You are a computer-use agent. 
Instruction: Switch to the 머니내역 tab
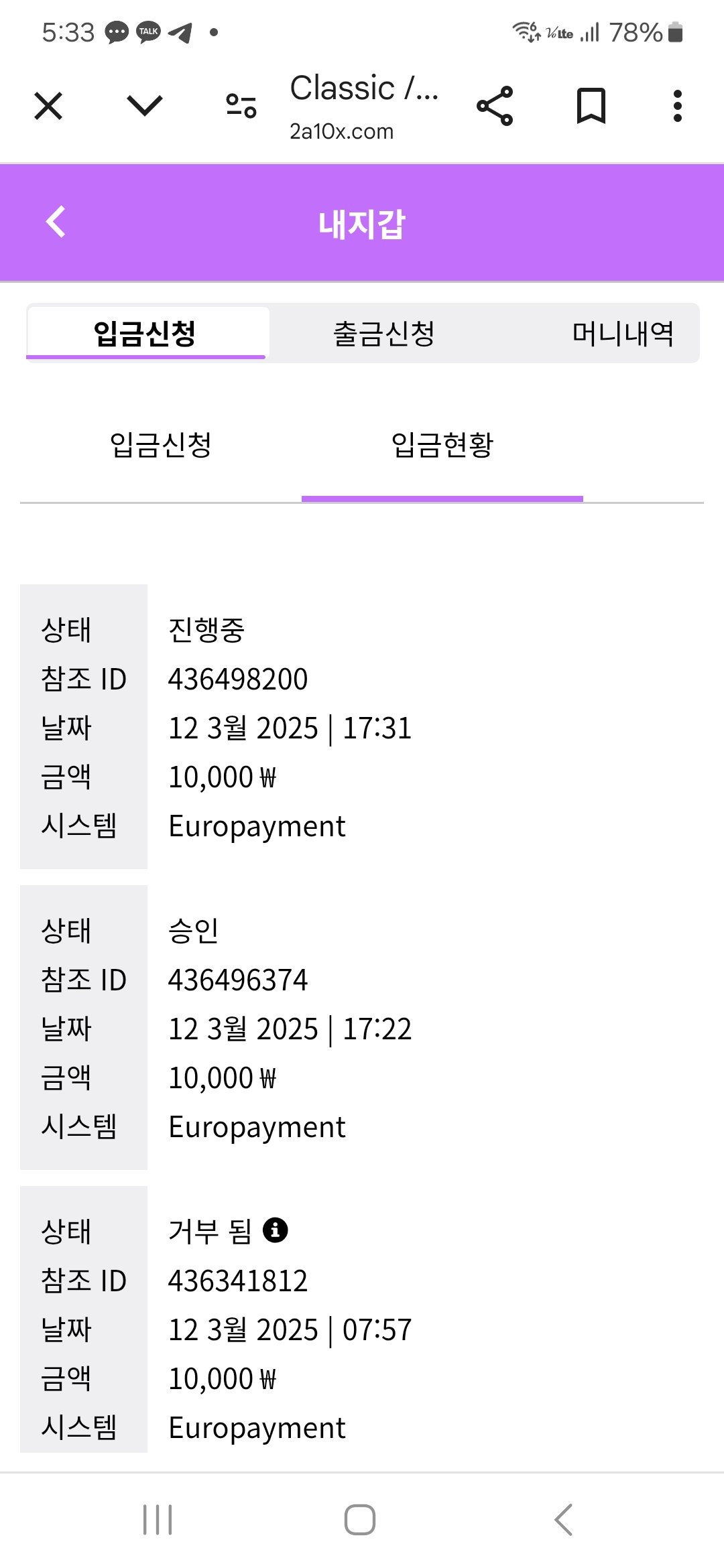(622, 333)
